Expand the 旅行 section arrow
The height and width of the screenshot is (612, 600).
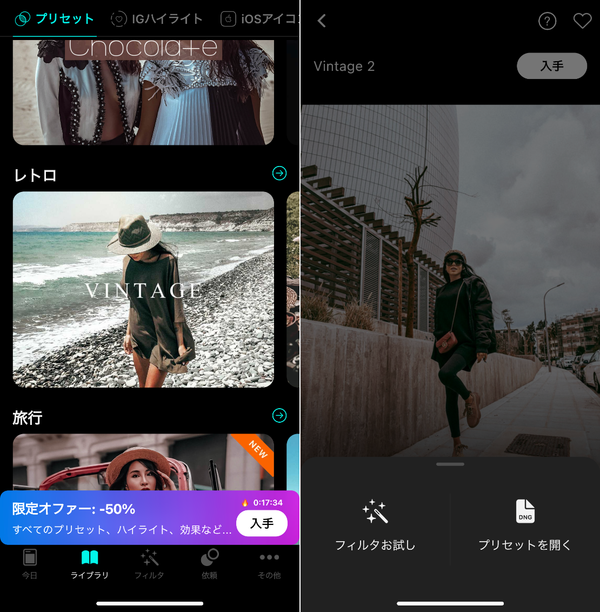pos(279,415)
